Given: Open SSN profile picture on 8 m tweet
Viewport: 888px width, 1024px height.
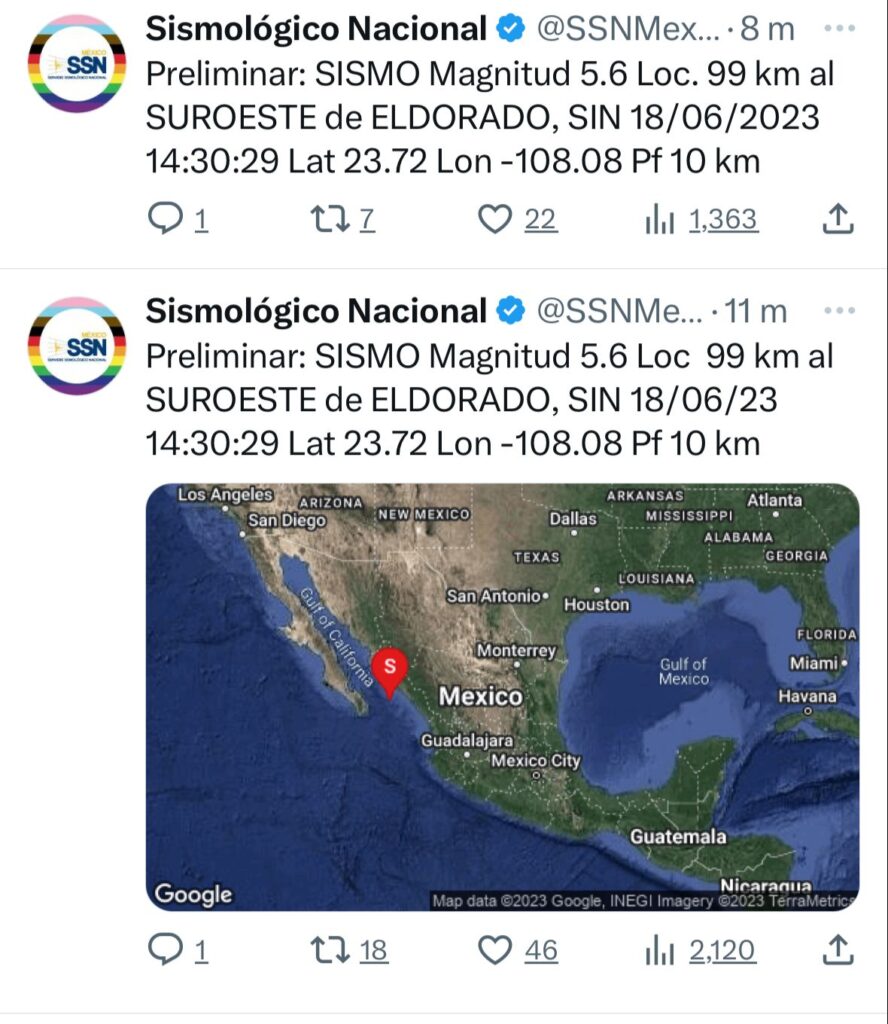Looking at the screenshot, I should coord(77,64).
